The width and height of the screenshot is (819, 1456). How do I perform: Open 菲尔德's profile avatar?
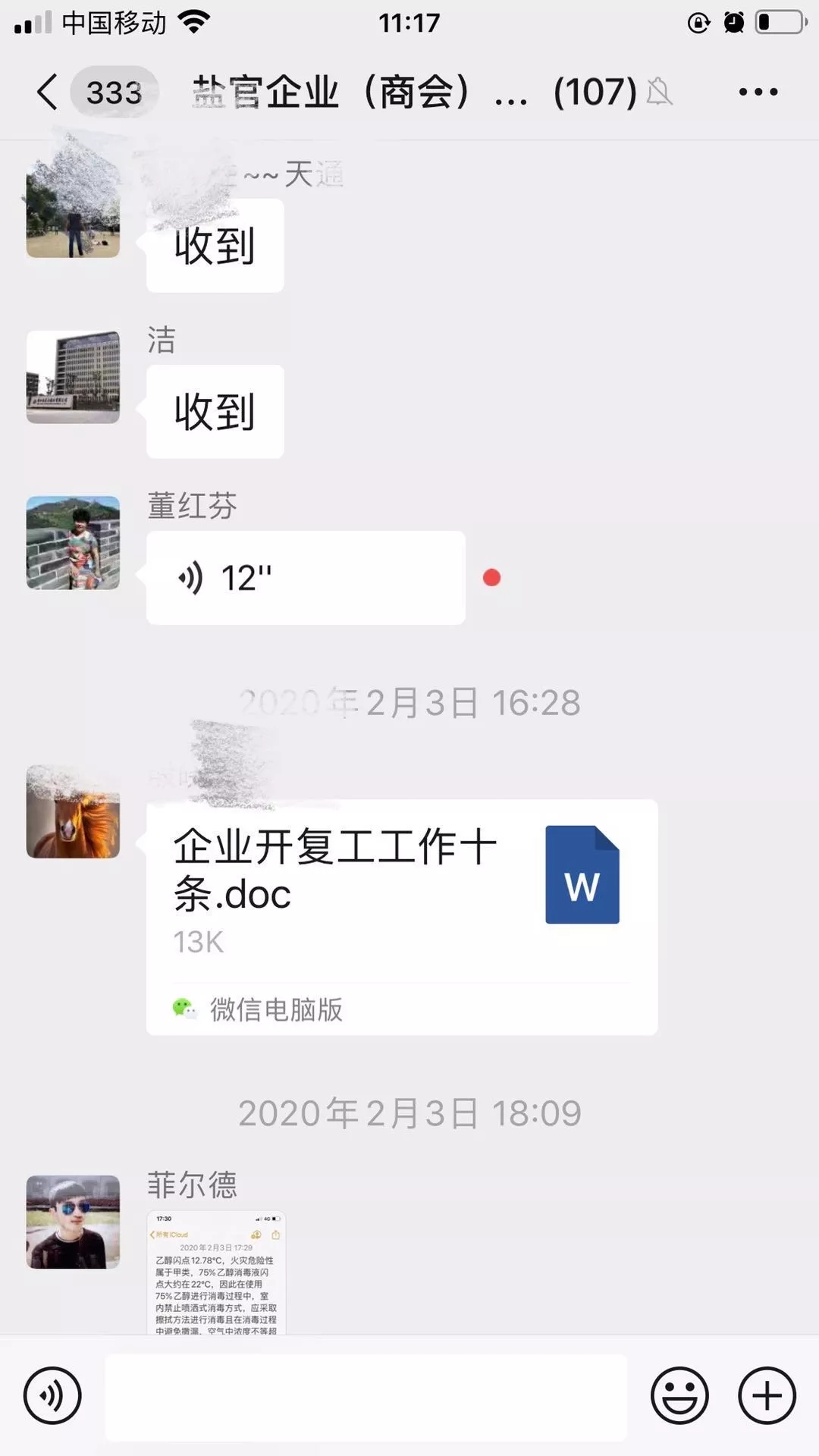pyautogui.click(x=72, y=1222)
